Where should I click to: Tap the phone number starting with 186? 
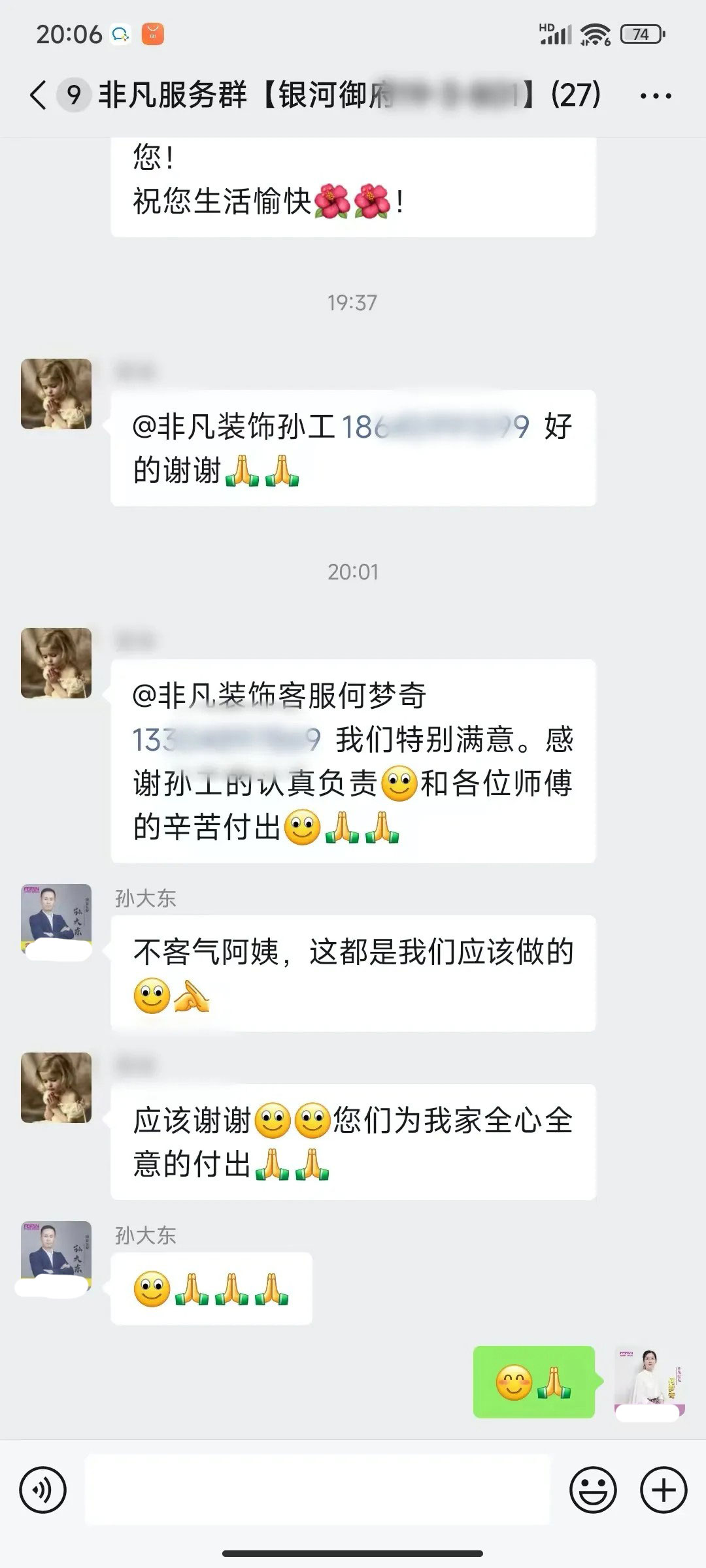click(x=435, y=427)
